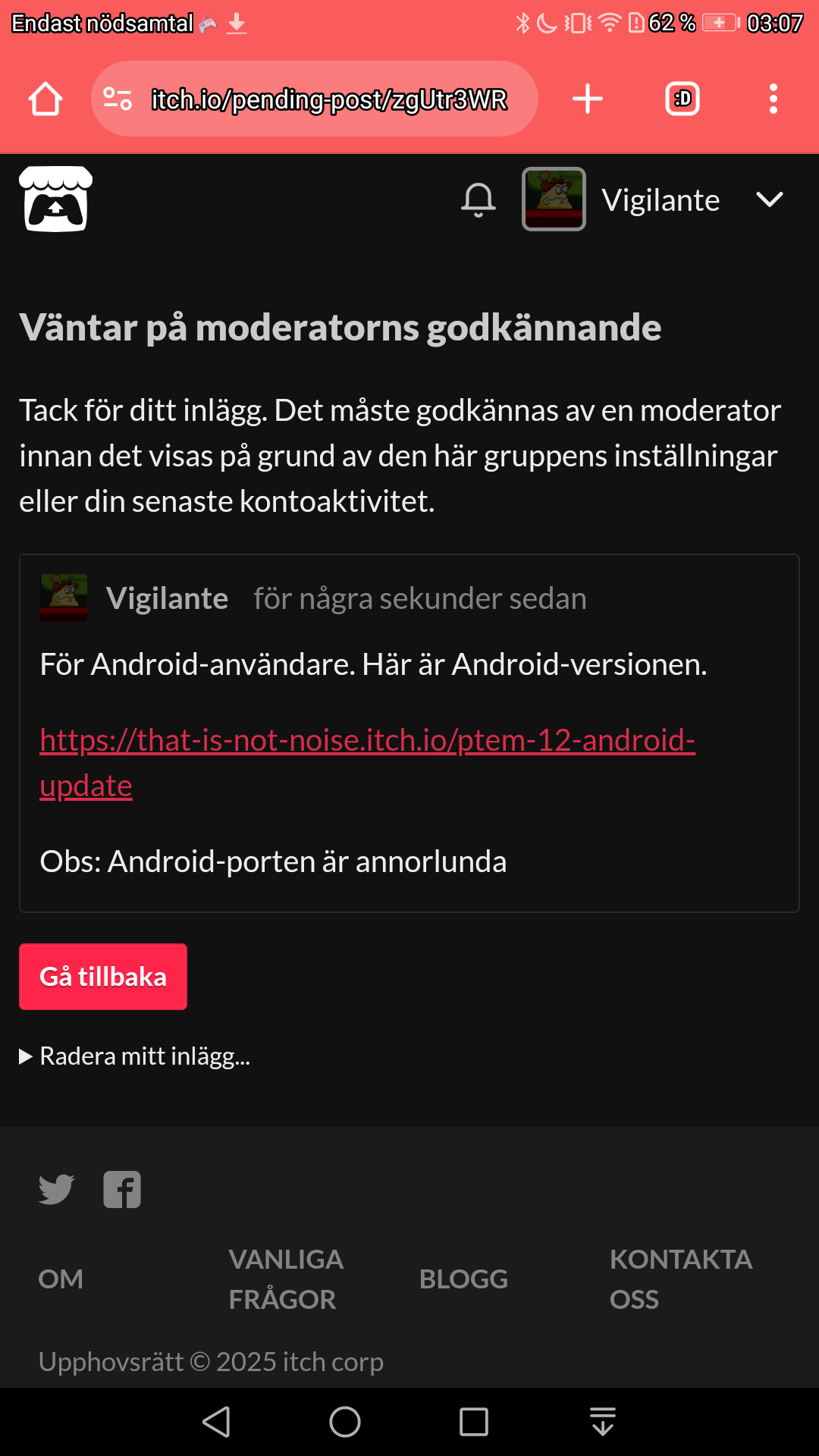The width and height of the screenshot is (819, 1456).
Task: Open the browser tab switcher
Action: [x=682, y=99]
